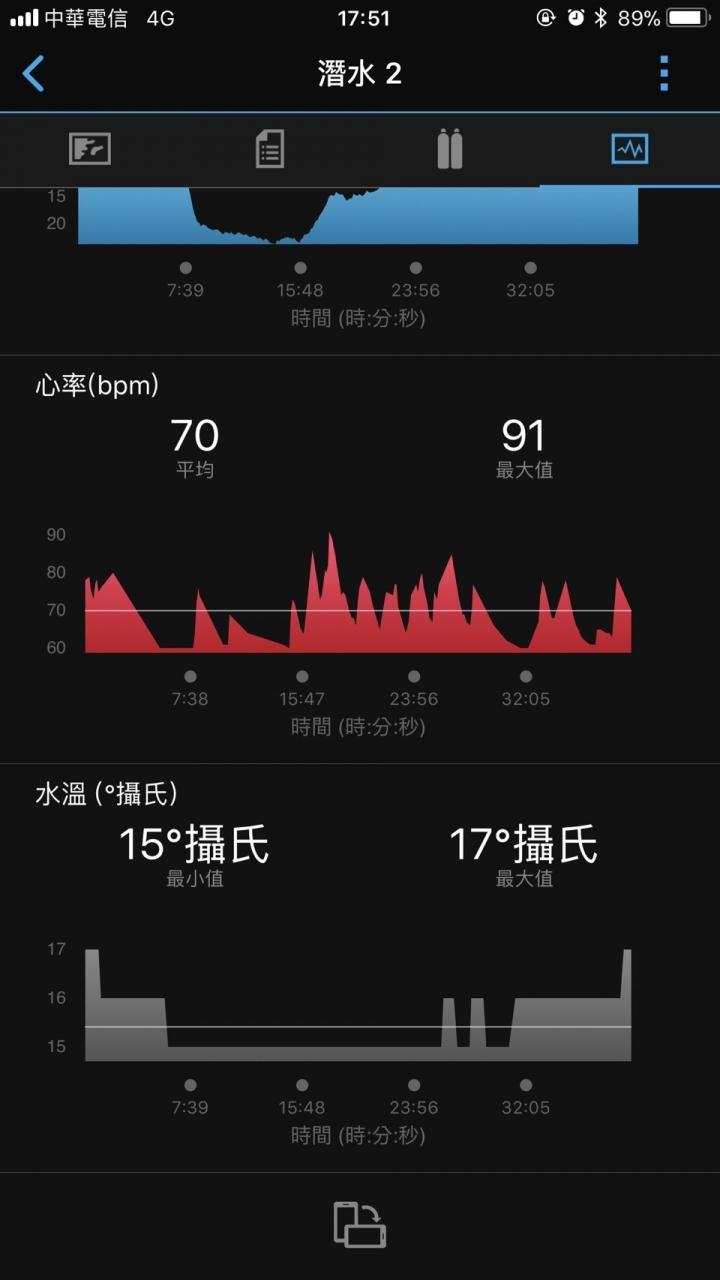Tap the device sync icon at bottom
This screenshot has width=720, height=1280.
[361, 1222]
